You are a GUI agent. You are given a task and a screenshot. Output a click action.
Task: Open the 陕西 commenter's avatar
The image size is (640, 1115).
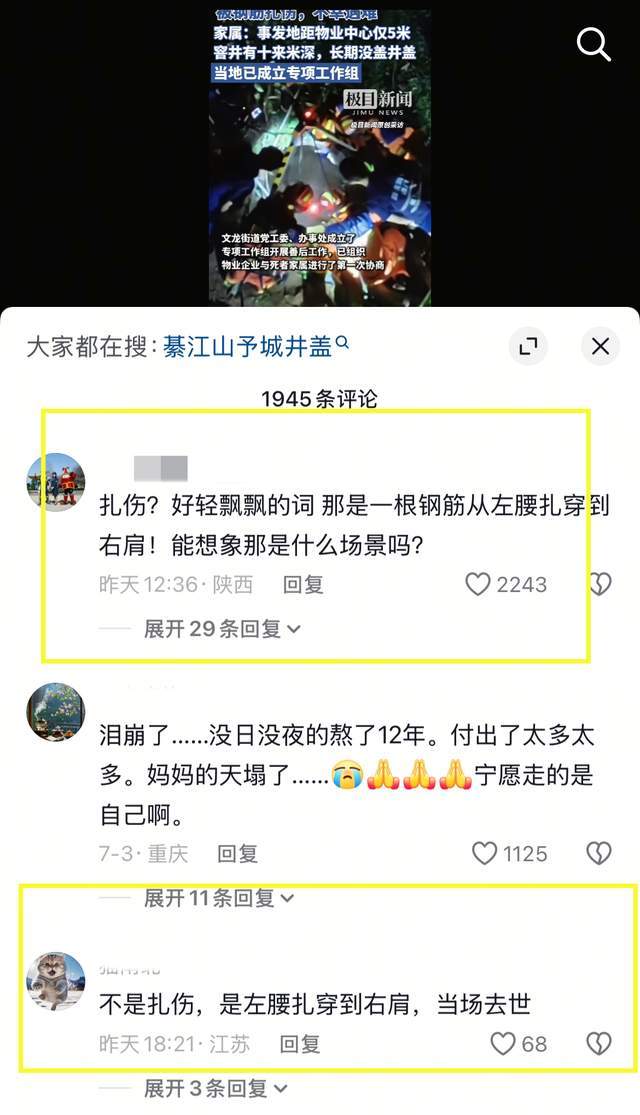55,482
